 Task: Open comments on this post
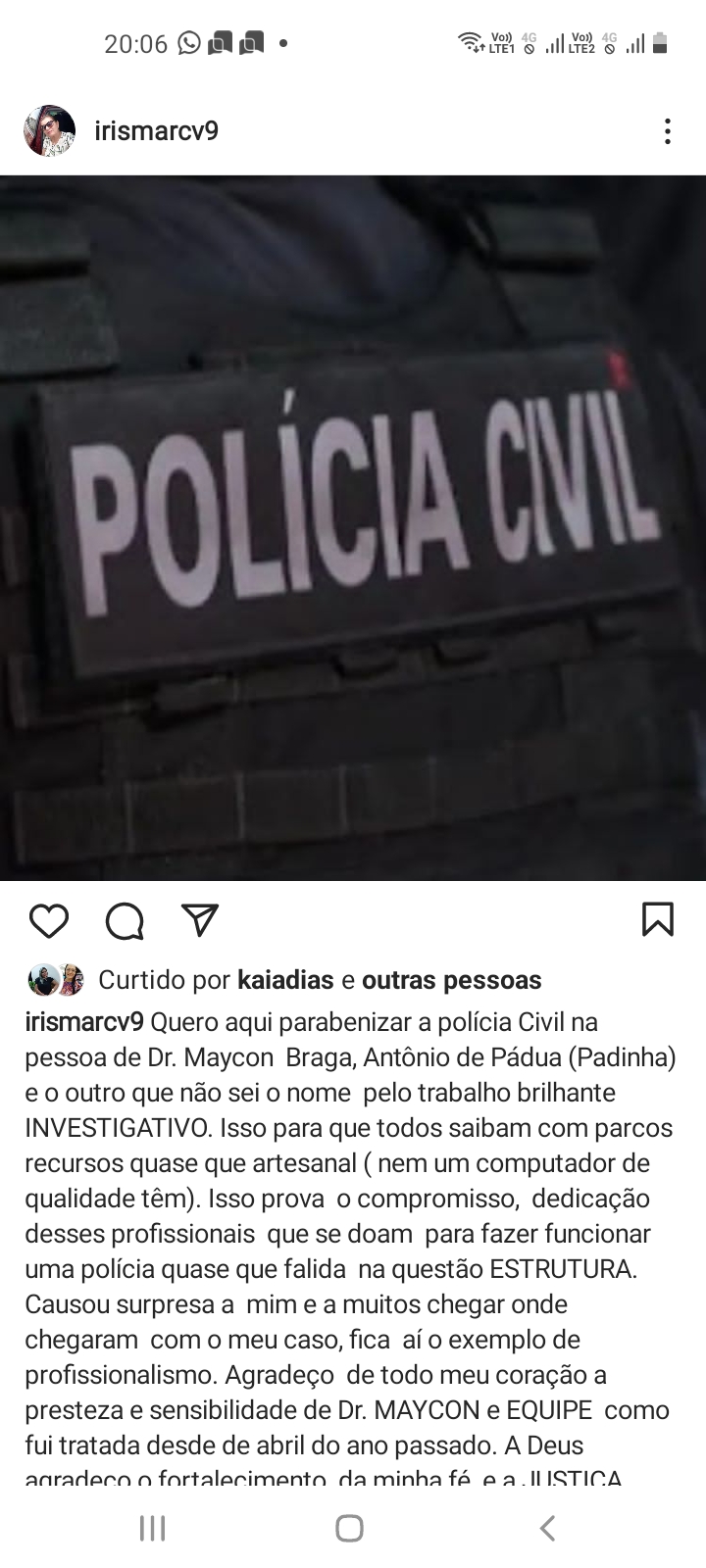click(x=125, y=921)
